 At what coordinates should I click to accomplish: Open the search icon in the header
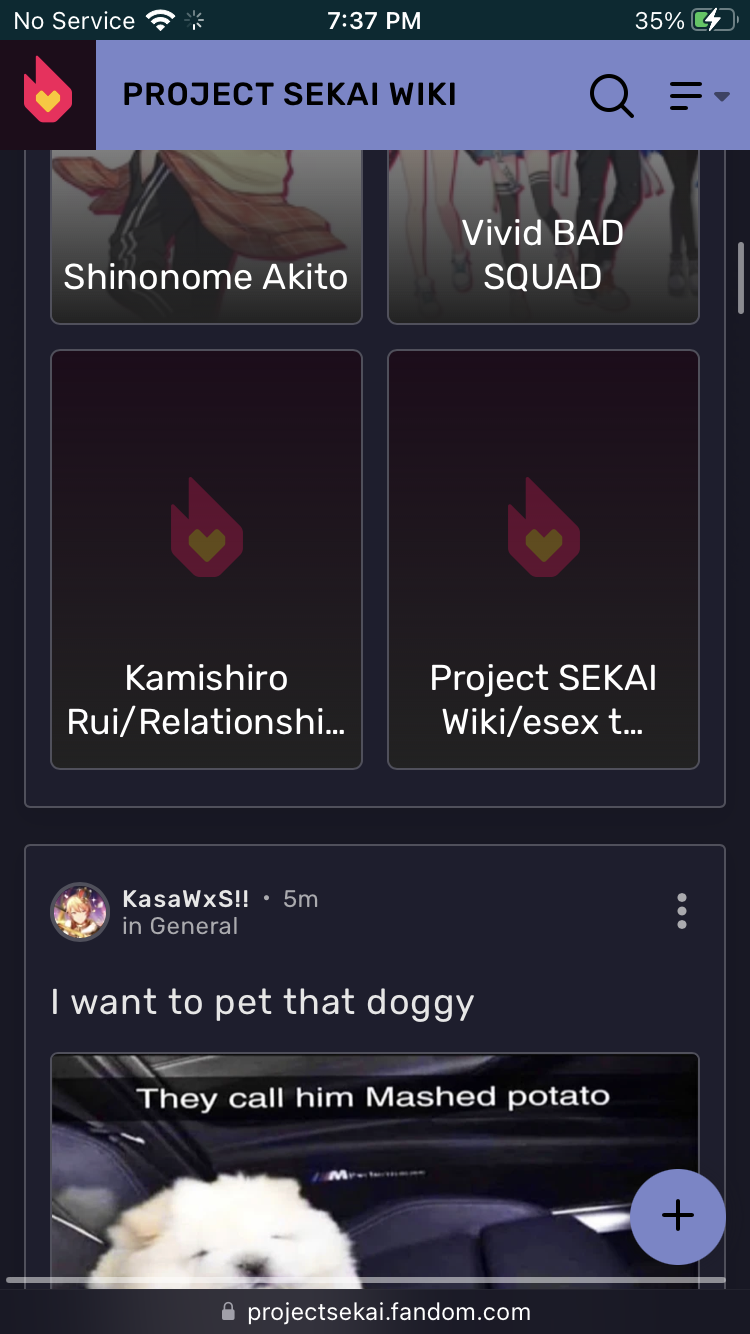pos(611,96)
